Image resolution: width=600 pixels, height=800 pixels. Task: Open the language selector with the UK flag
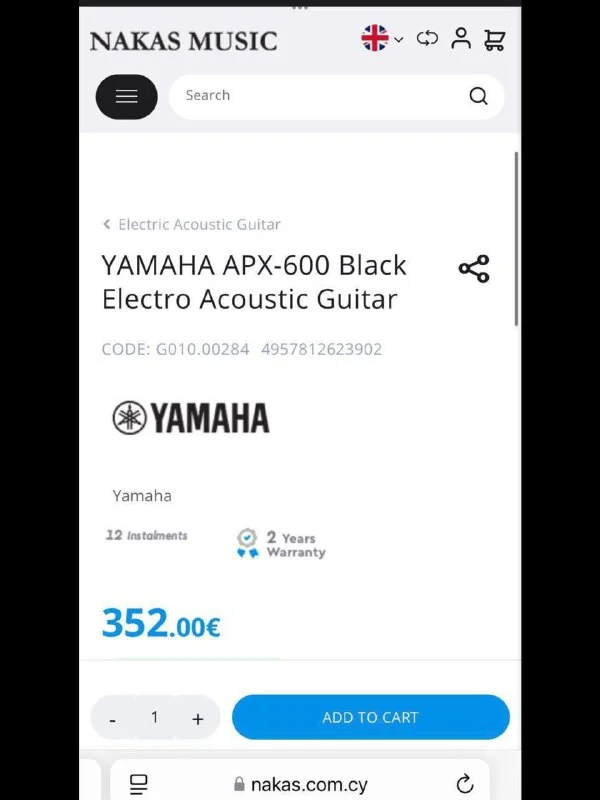tap(381, 39)
